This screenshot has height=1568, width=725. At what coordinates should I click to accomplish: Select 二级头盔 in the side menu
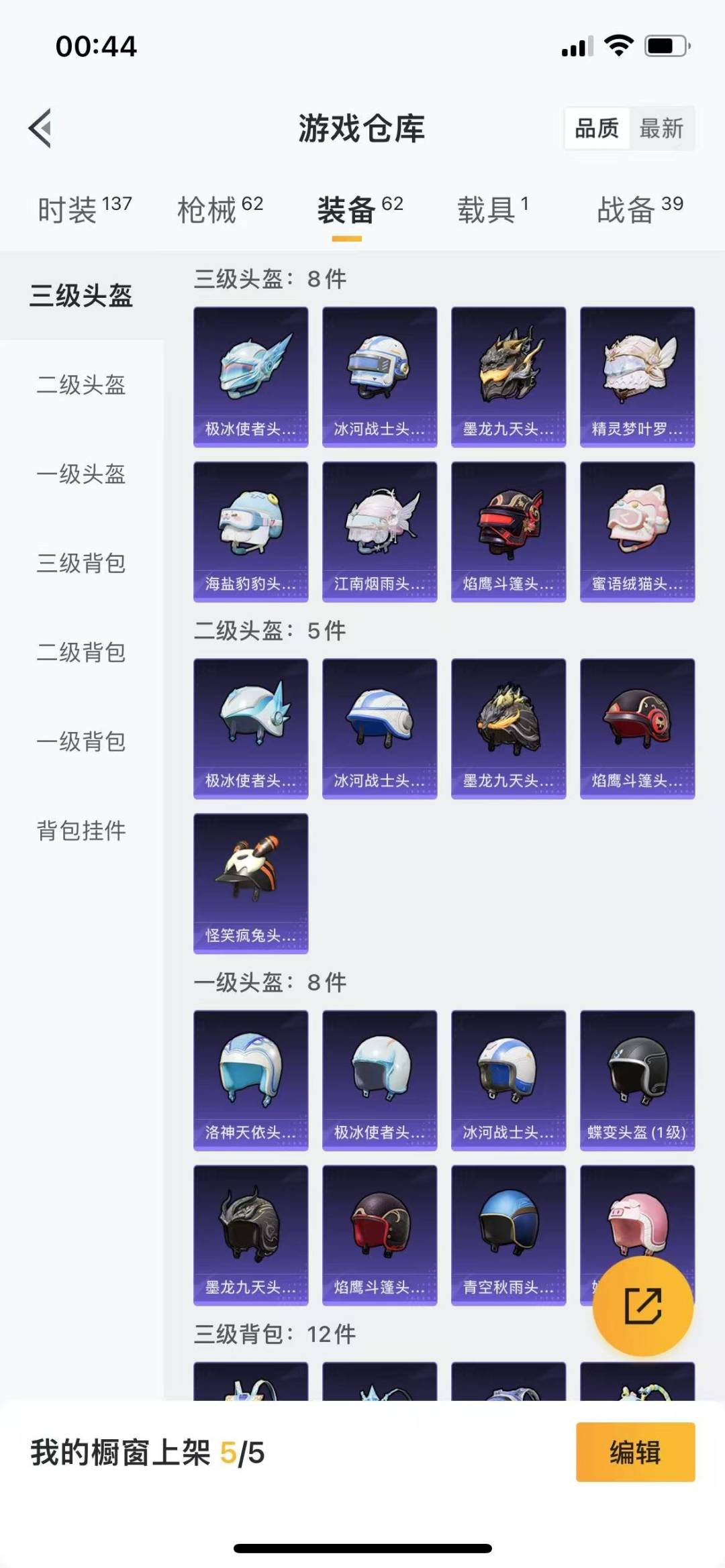pos(81,385)
